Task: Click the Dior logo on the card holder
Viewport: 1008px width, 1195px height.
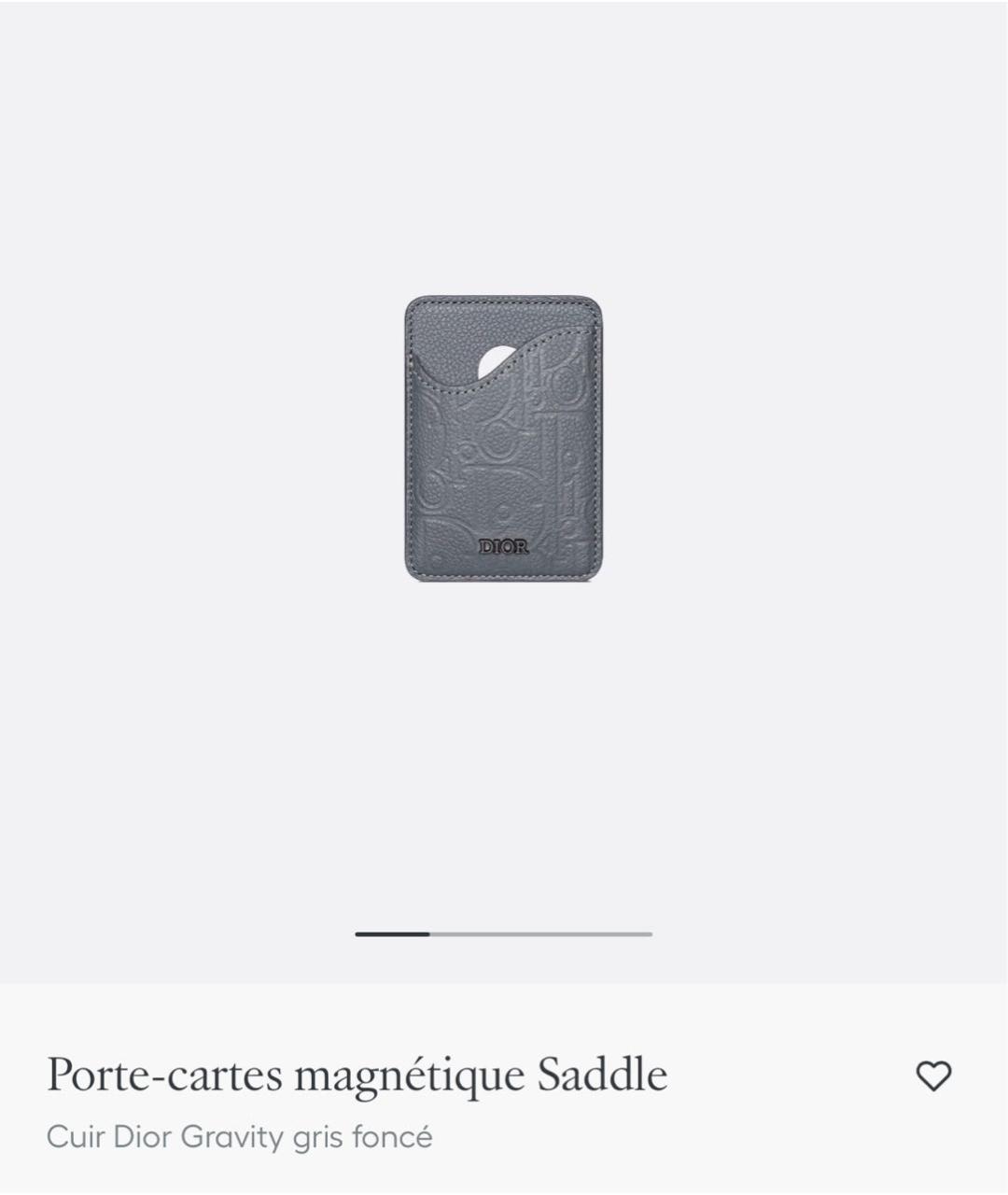Action: (x=503, y=546)
